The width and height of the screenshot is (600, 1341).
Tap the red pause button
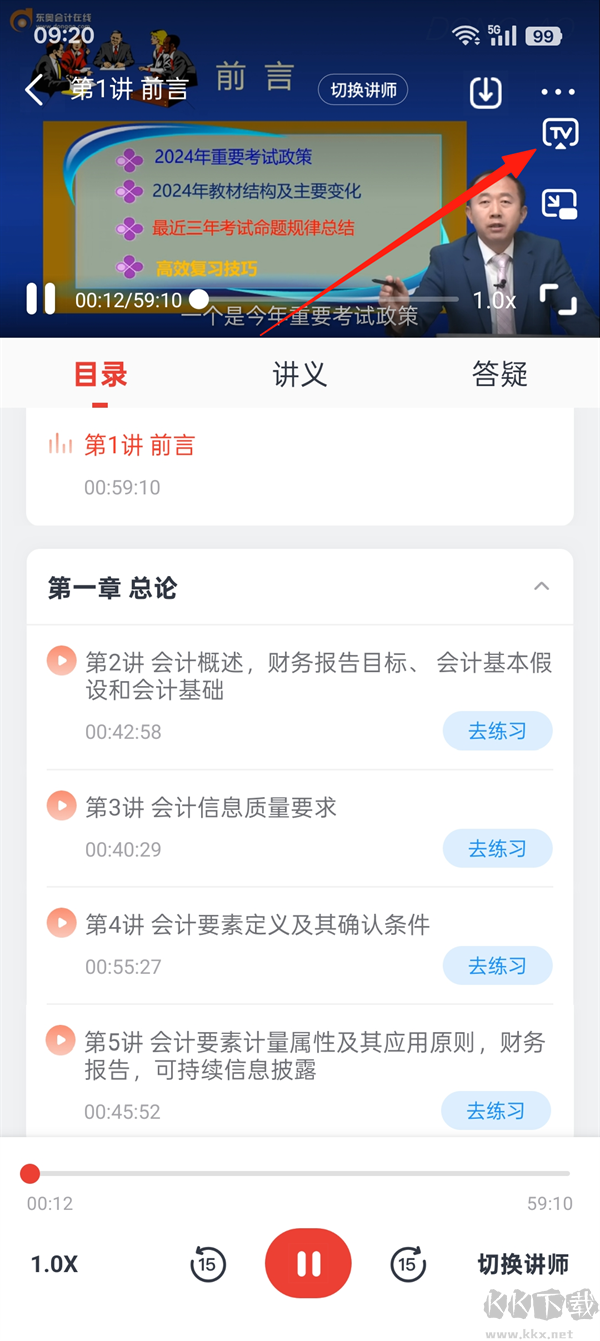(308, 1264)
